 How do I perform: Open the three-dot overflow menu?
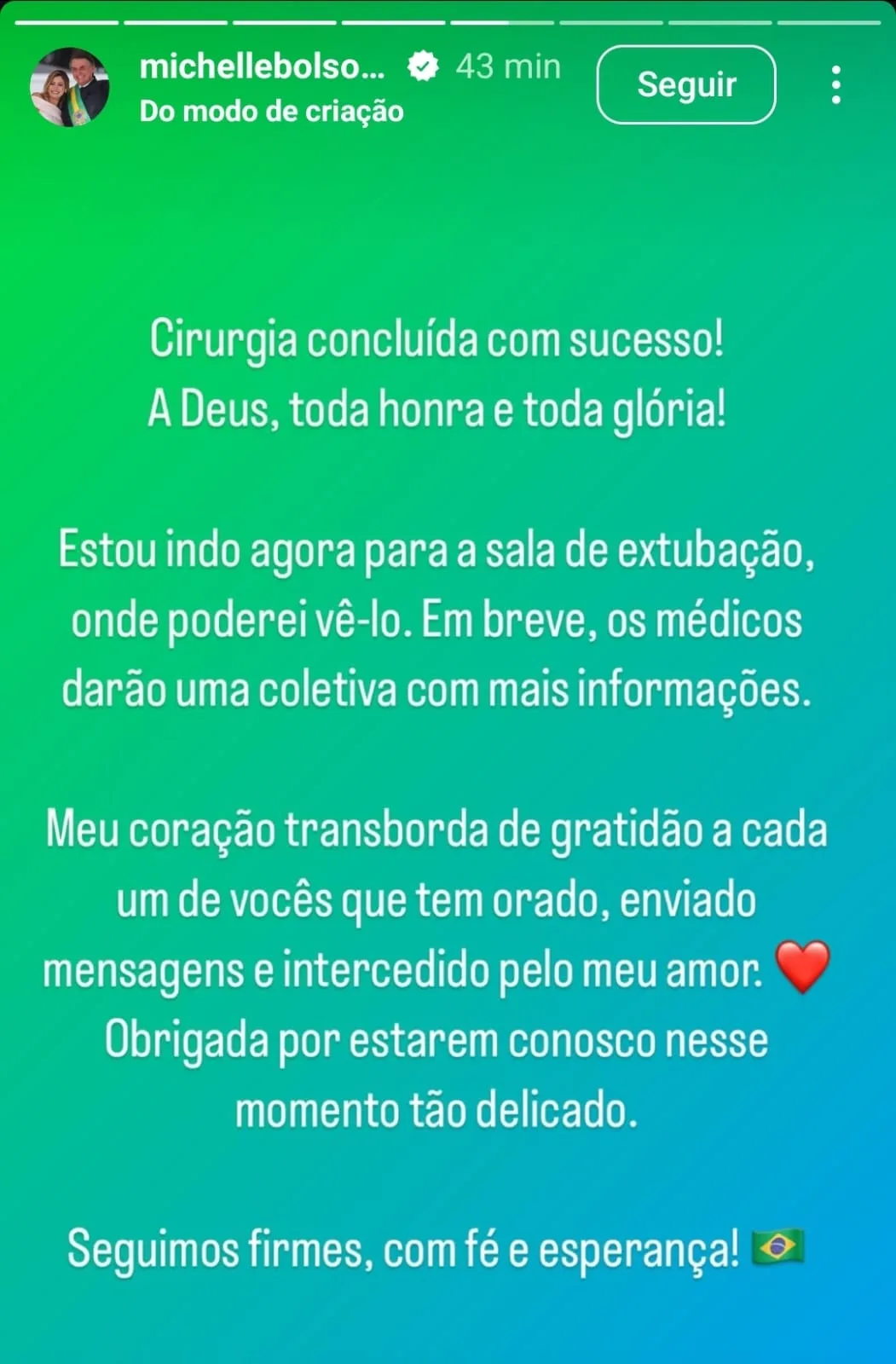[835, 84]
